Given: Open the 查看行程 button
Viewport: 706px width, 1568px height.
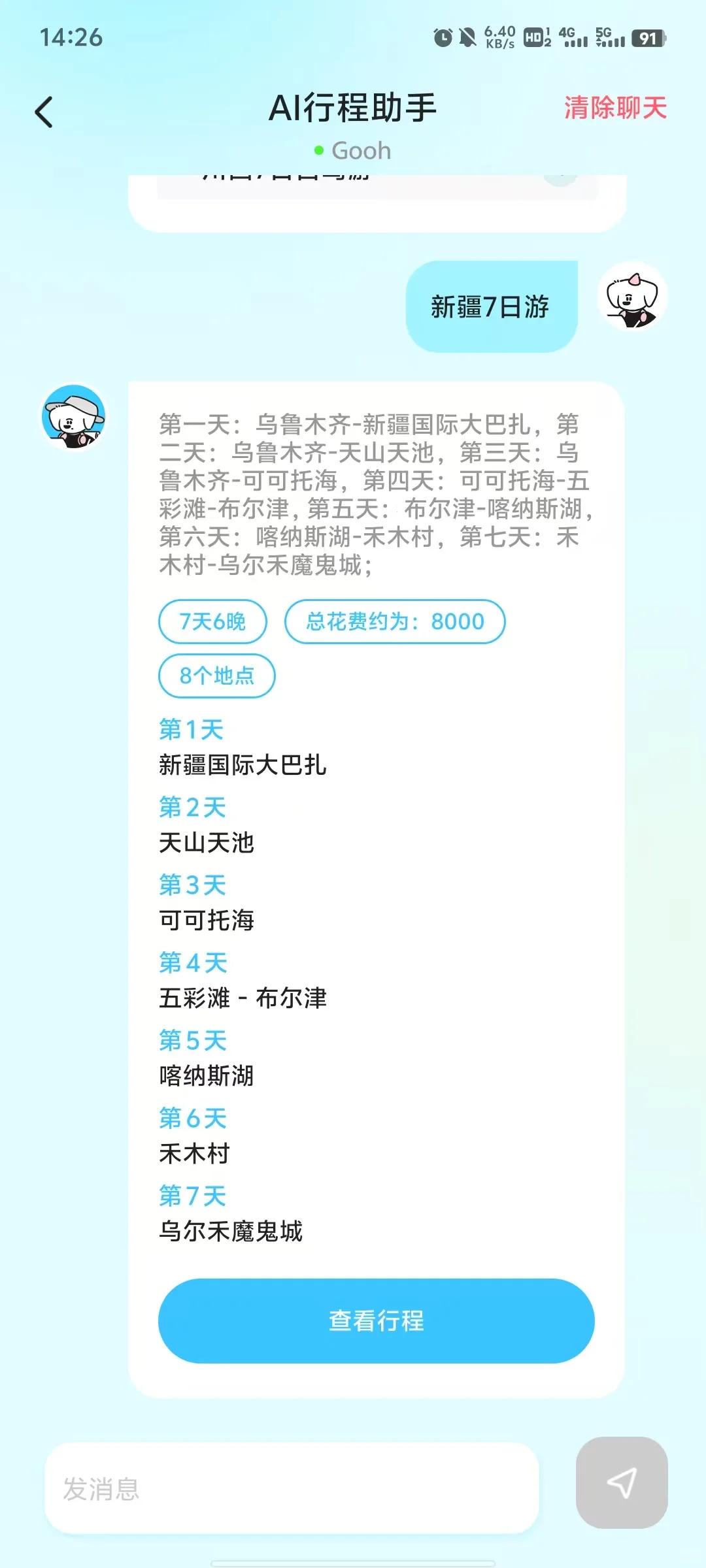Looking at the screenshot, I should coord(377,1321).
